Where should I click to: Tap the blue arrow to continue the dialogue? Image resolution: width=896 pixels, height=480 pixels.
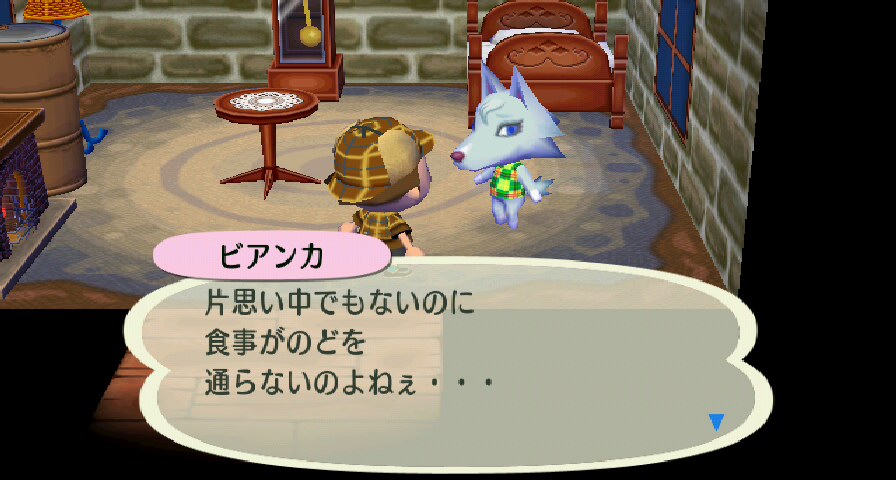point(716,422)
